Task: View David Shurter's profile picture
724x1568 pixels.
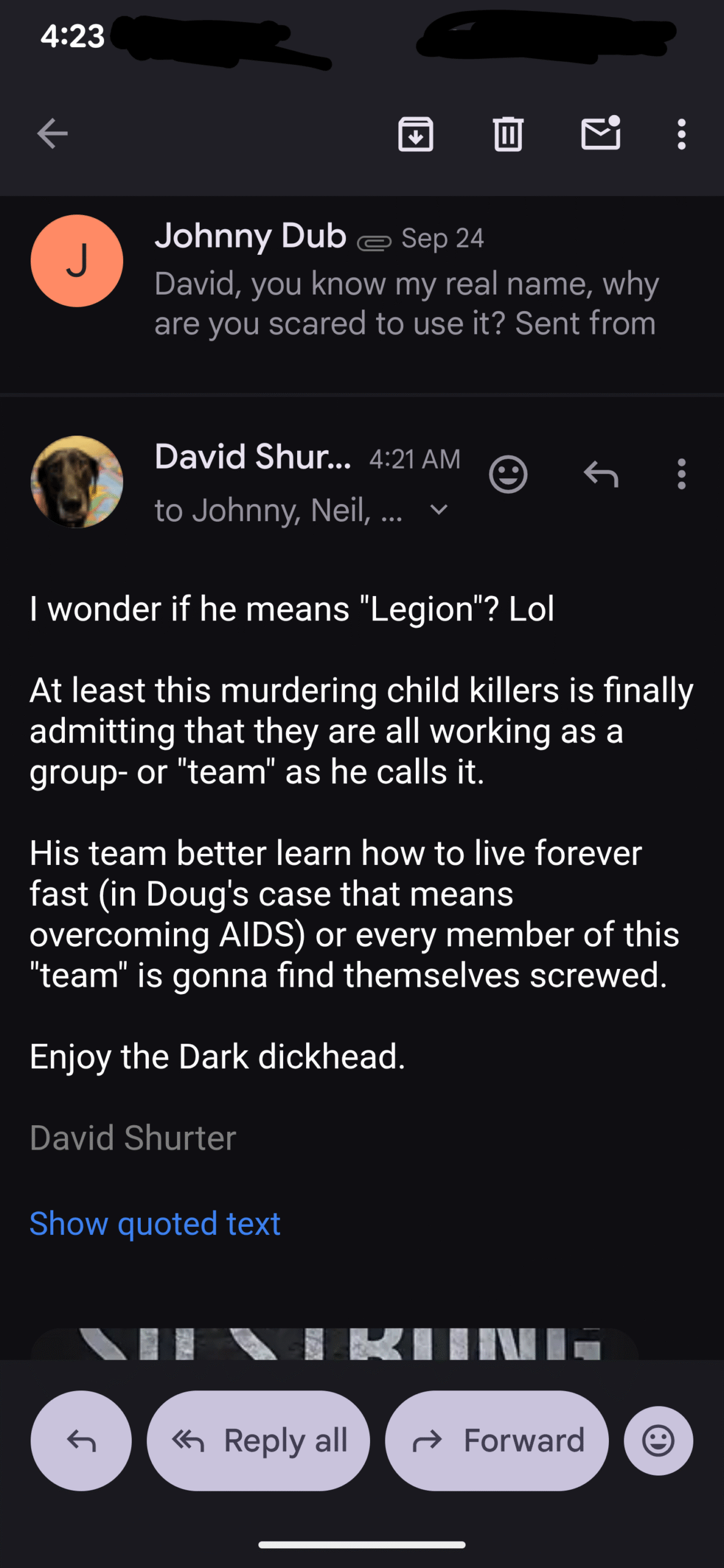Action: pos(77,481)
